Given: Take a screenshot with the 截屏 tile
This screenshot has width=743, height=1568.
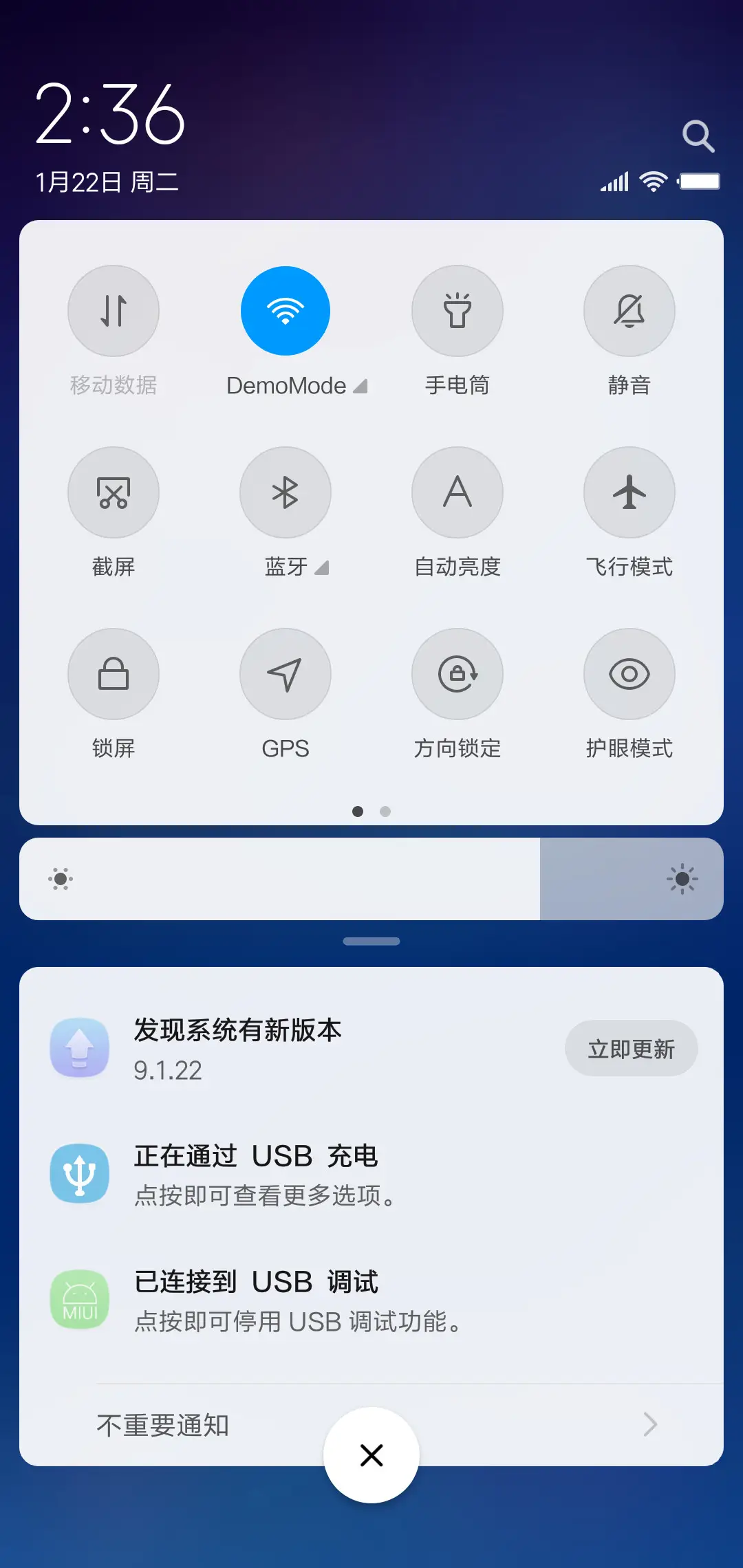Looking at the screenshot, I should (114, 492).
